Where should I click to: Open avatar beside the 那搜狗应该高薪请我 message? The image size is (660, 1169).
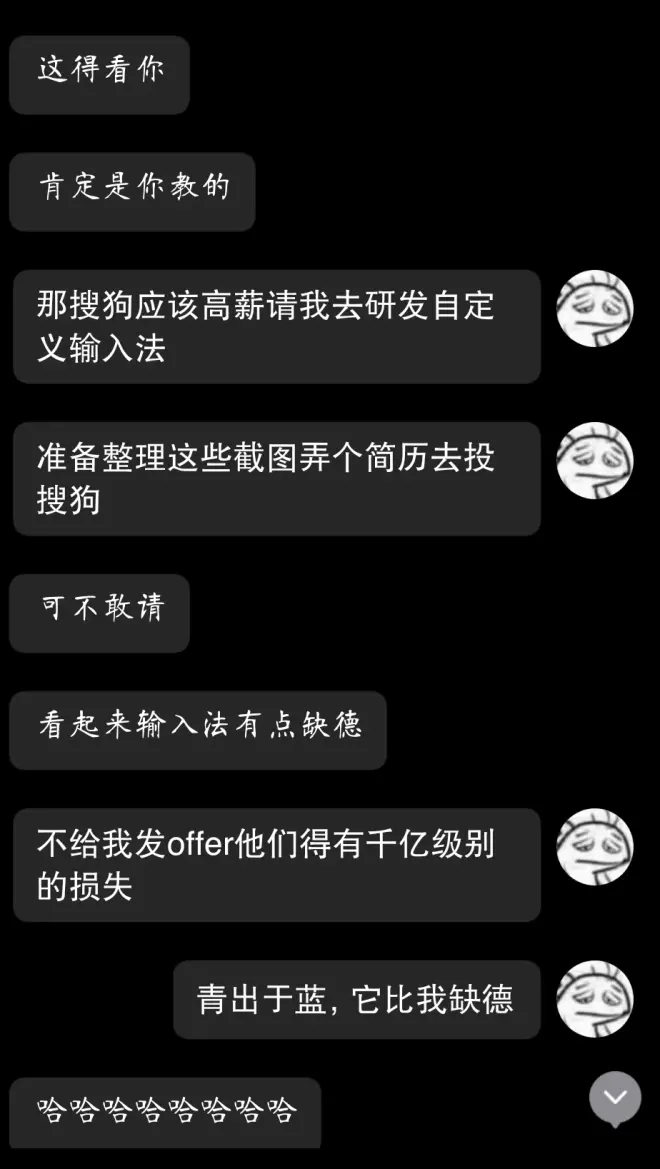coord(595,308)
